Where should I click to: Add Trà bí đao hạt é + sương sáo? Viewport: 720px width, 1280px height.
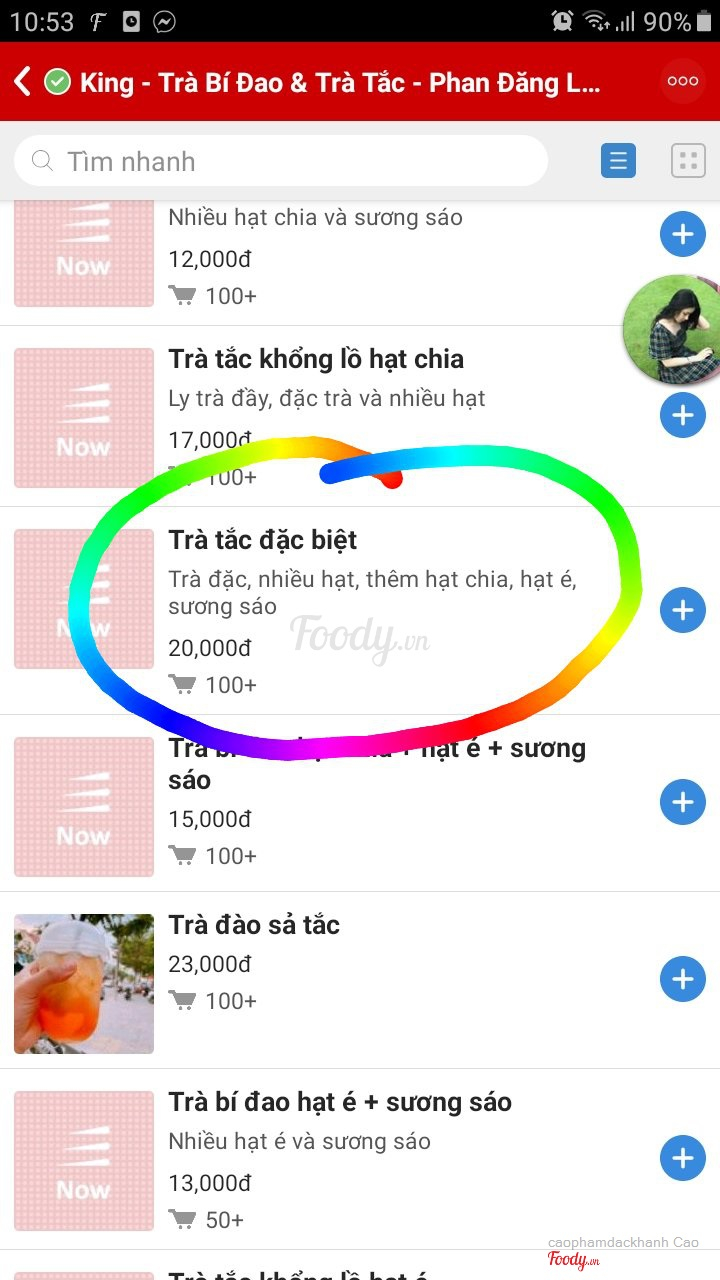[x=683, y=1158]
